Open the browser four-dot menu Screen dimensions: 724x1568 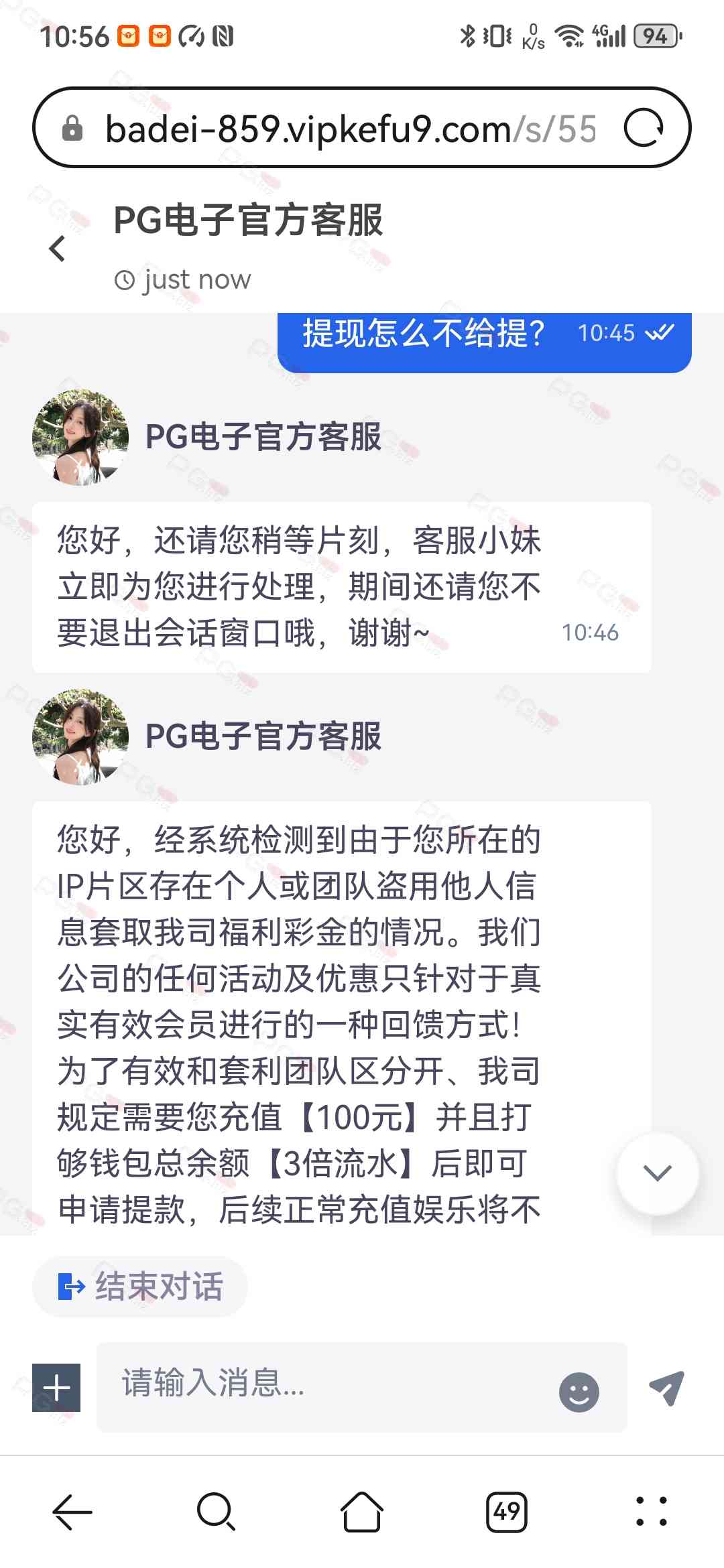point(651,1512)
